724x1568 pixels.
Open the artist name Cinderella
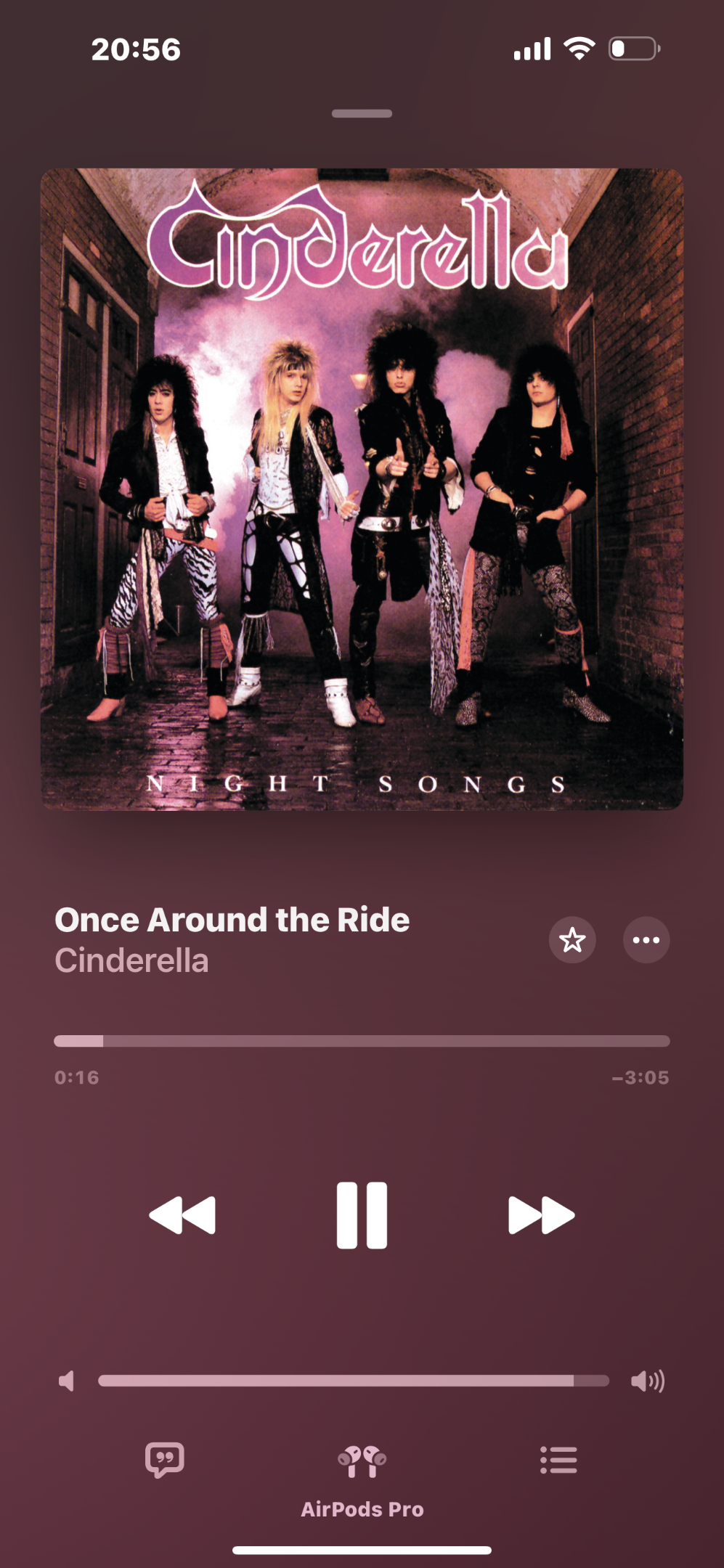[x=131, y=960]
